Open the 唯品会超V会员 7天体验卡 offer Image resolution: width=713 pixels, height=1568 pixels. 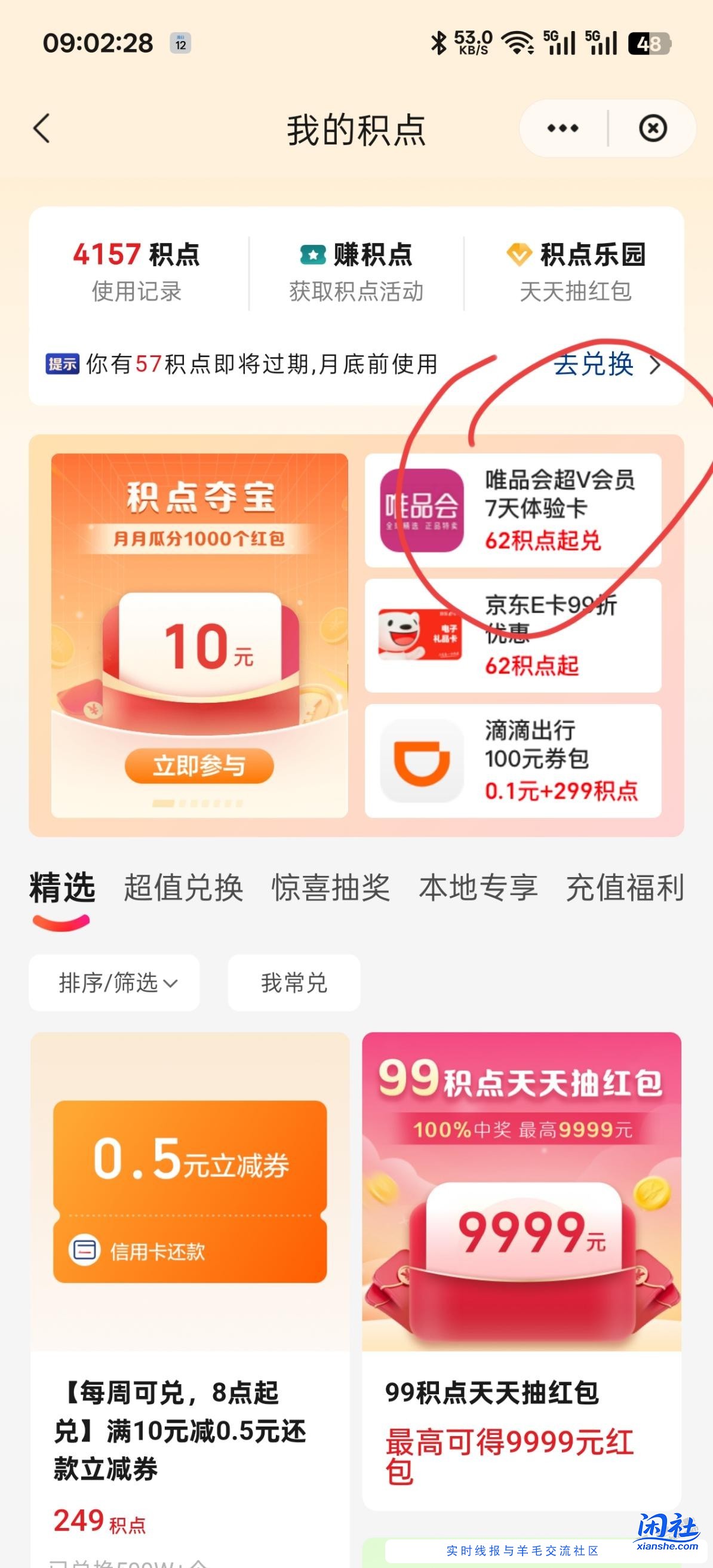coord(513,510)
